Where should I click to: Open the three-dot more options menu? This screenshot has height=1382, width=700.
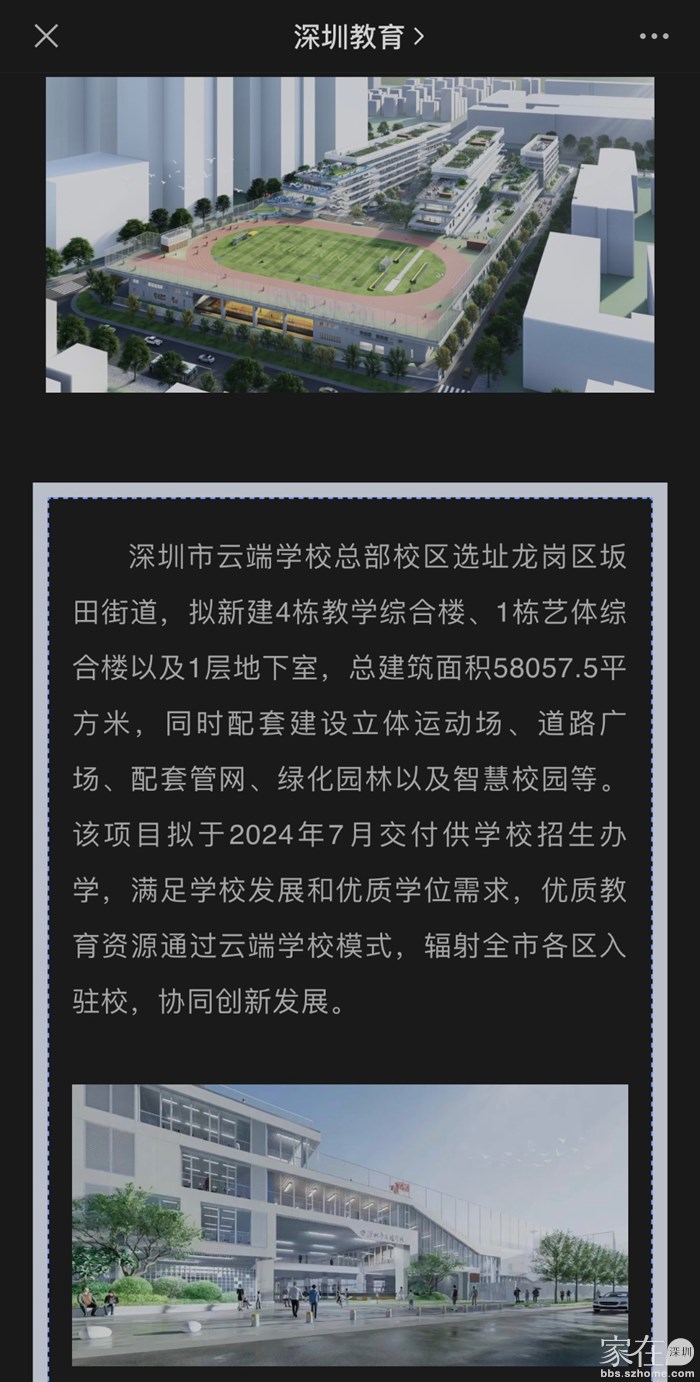[x=654, y=37]
